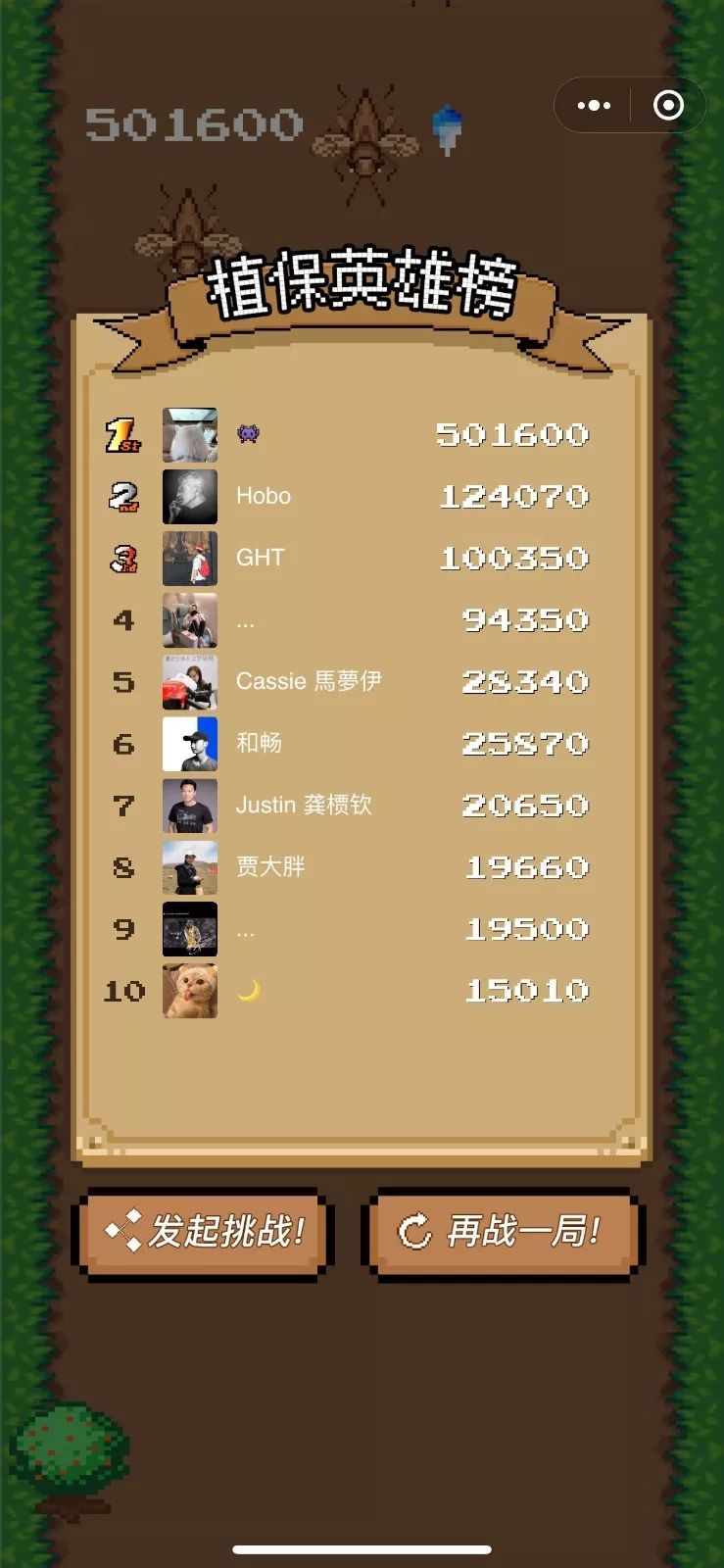The width and height of the screenshot is (724, 1568).
Task: Open the mini program more options menu
Action: [x=594, y=105]
